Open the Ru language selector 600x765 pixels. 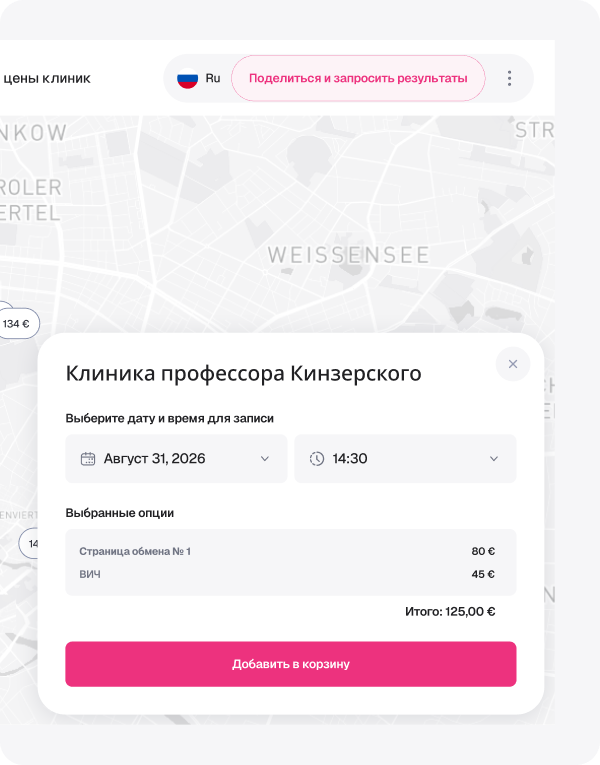199,78
